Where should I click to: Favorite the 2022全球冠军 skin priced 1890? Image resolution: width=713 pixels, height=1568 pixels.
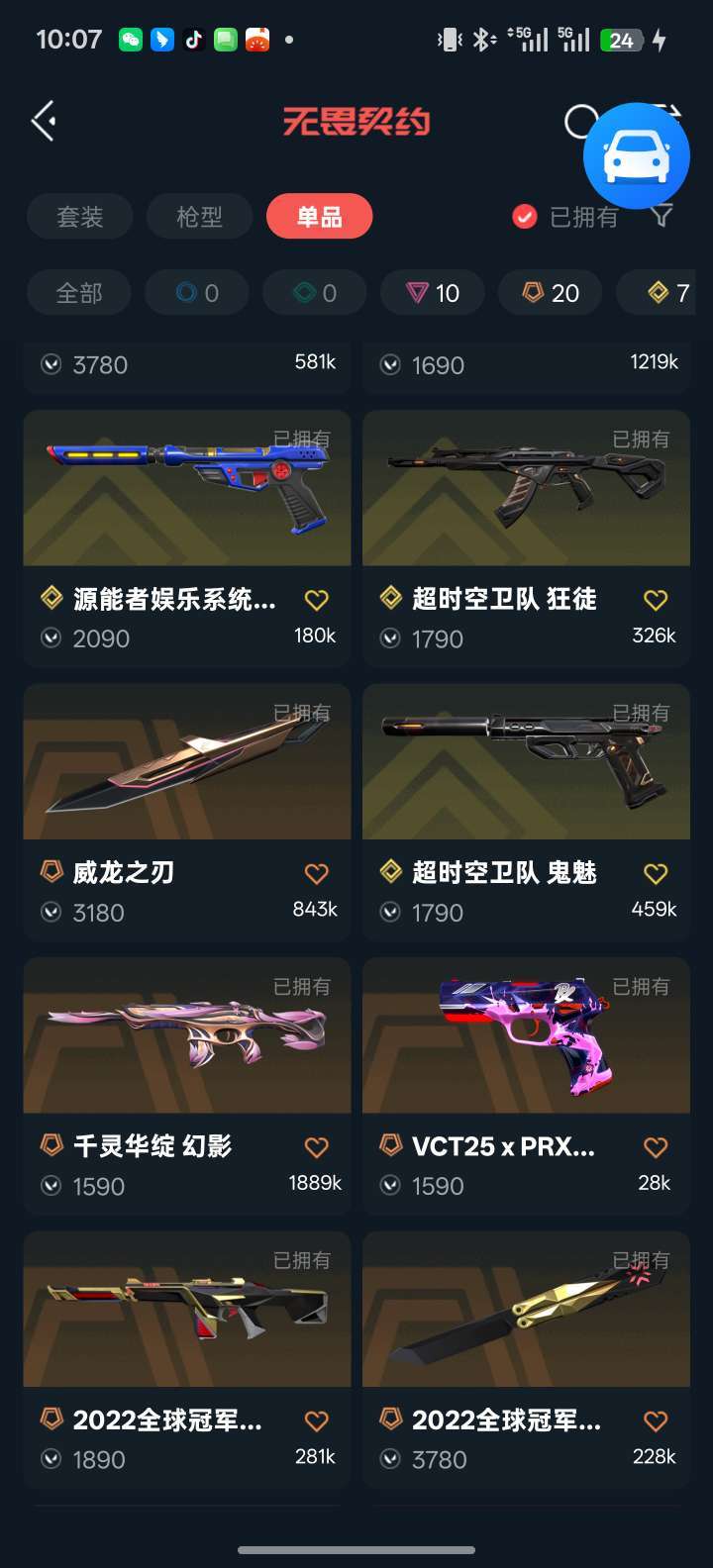(316, 1421)
